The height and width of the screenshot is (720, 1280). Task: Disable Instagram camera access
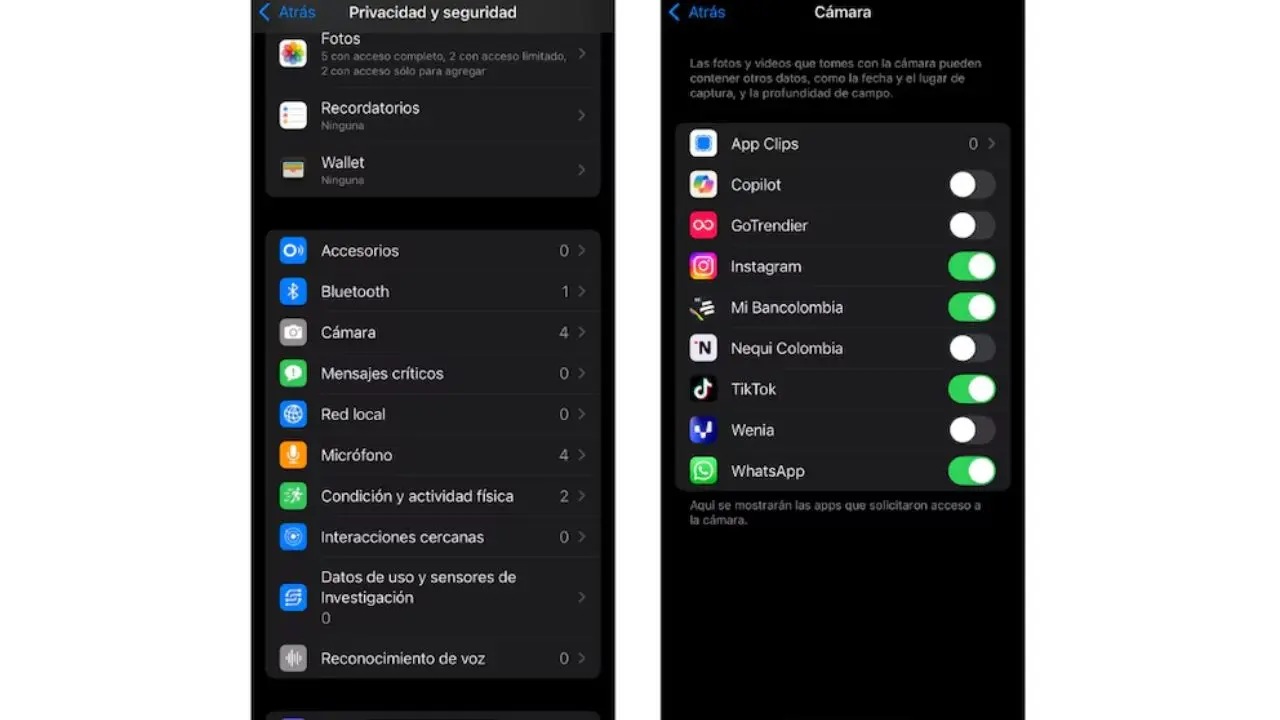point(971,267)
